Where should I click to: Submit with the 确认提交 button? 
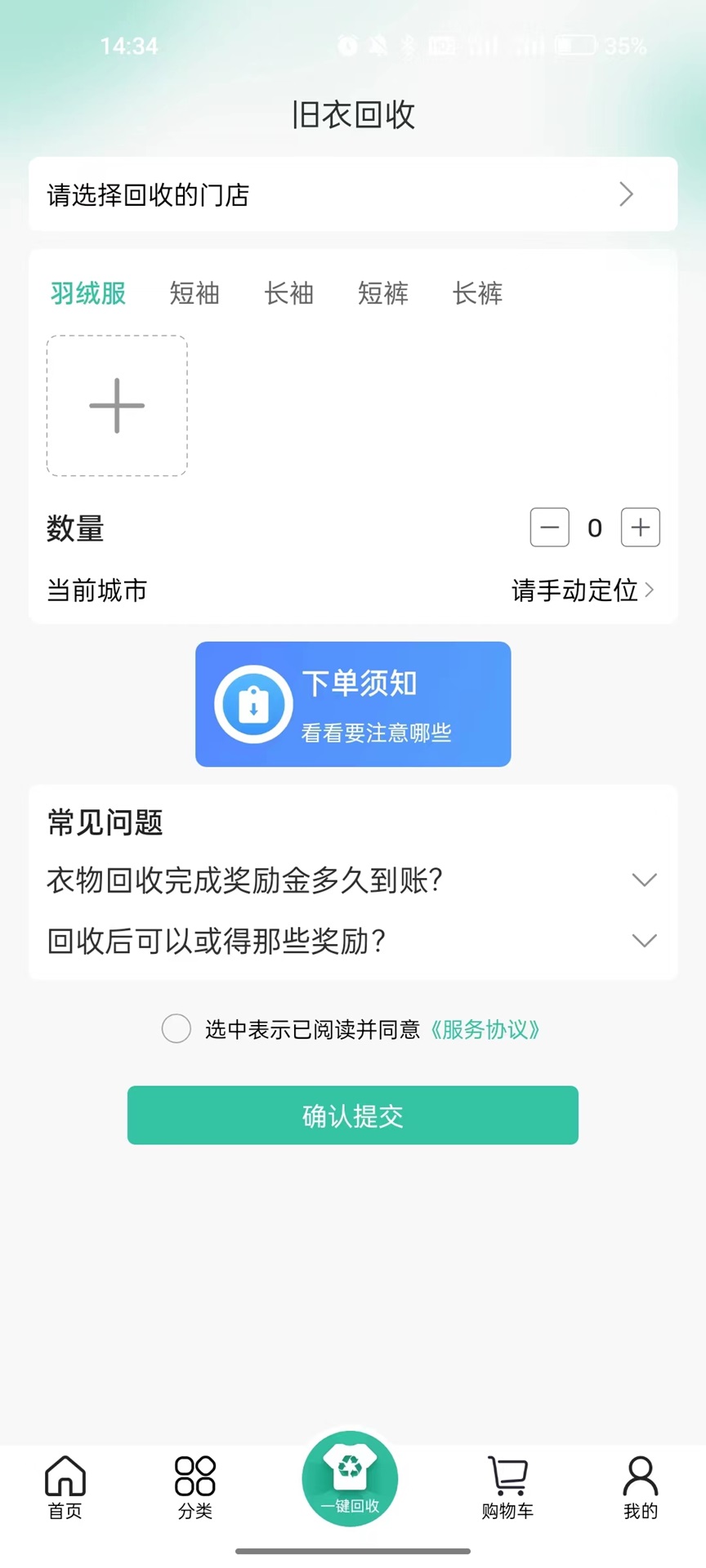pyautogui.click(x=353, y=1116)
